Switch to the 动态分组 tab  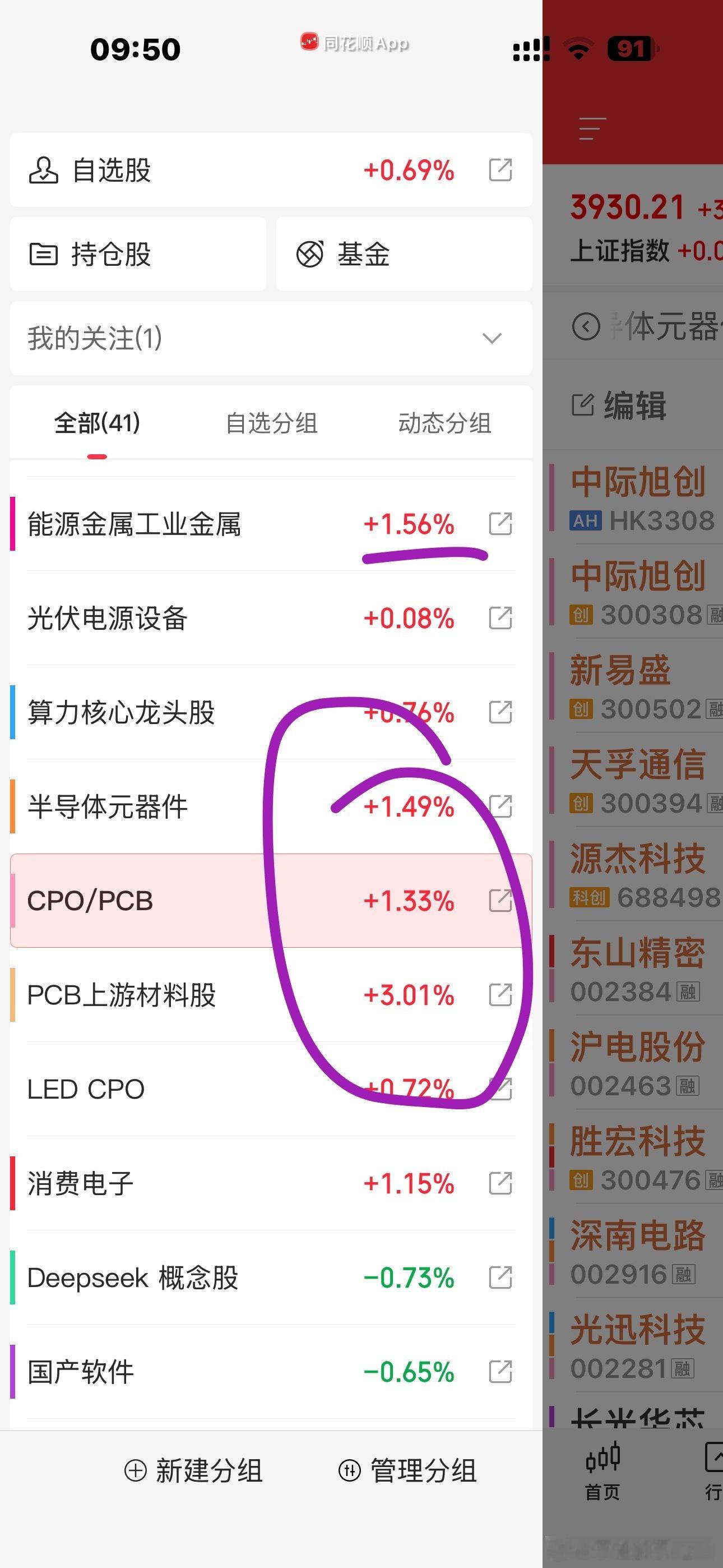click(x=445, y=423)
